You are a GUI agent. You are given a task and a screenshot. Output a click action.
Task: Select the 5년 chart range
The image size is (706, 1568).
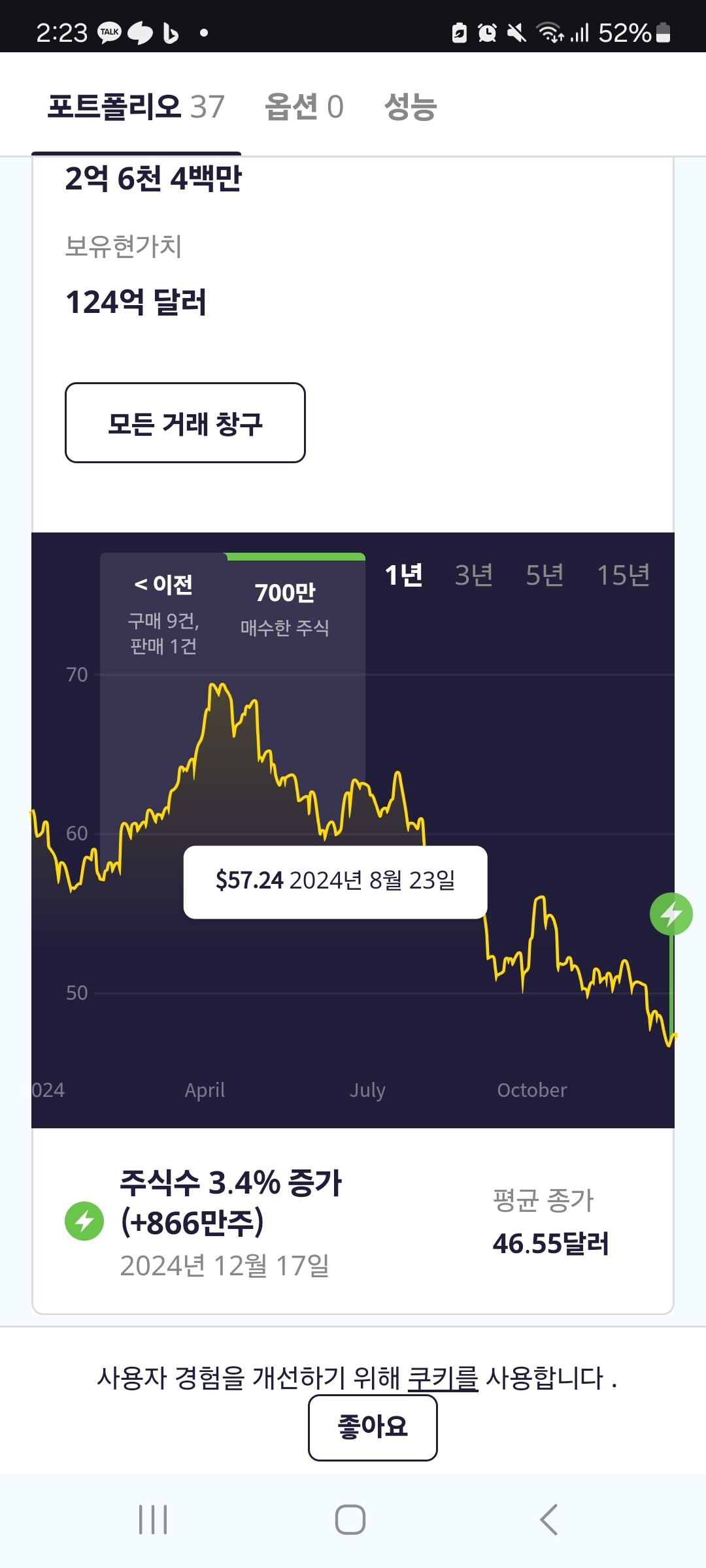point(545,576)
